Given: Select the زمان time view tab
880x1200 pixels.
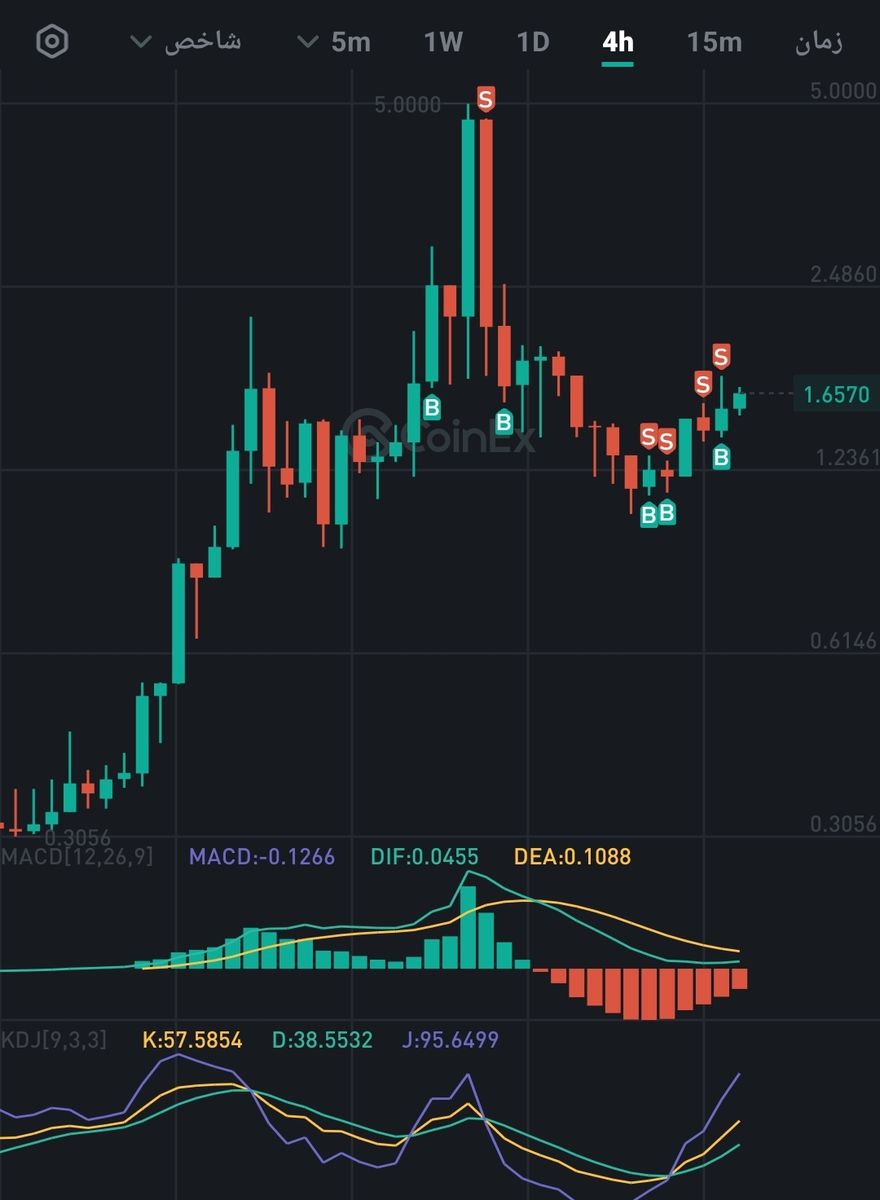Looking at the screenshot, I should click(x=819, y=42).
